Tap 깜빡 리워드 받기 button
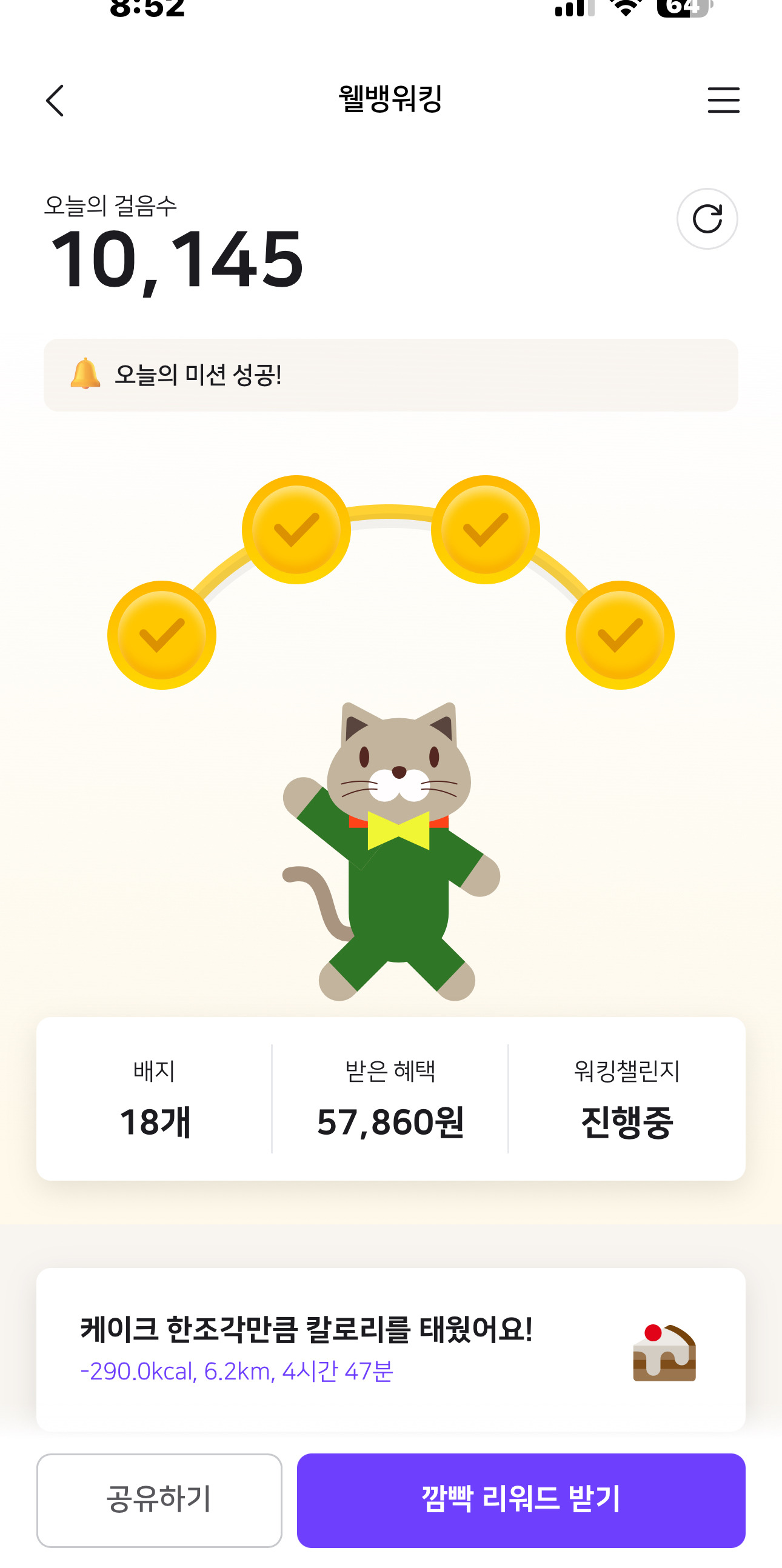The image size is (782, 1568). click(x=520, y=1500)
